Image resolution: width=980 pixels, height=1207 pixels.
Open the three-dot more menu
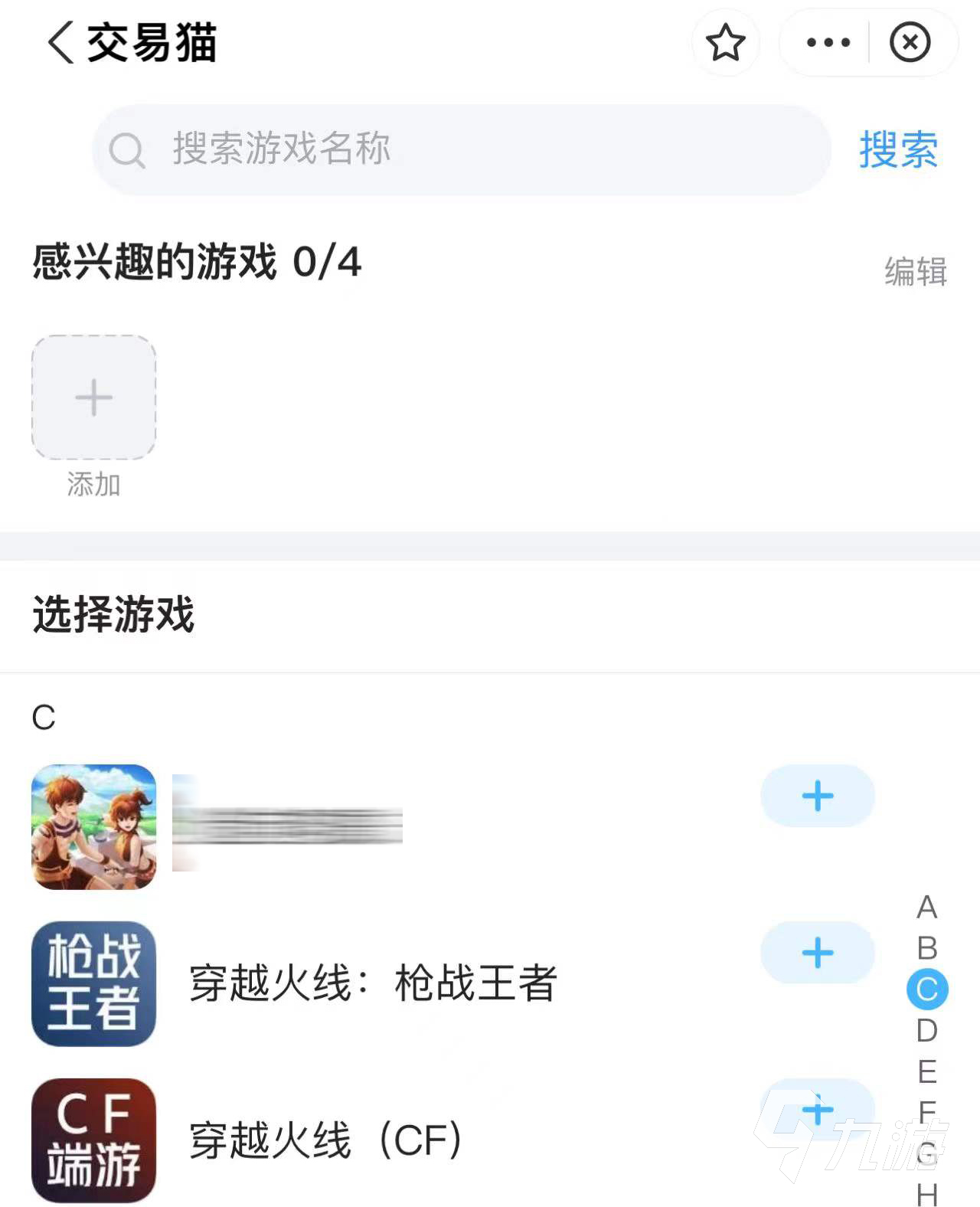pyautogui.click(x=828, y=42)
